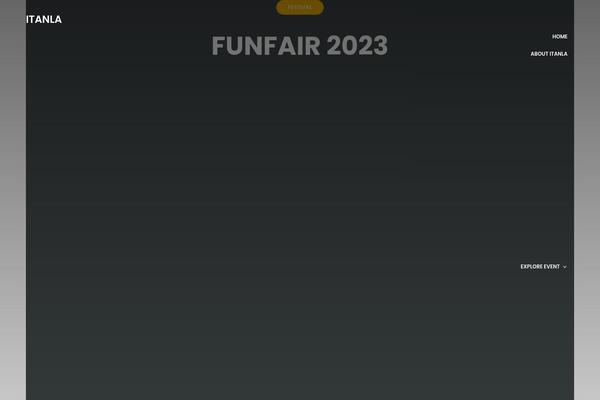Tap the ITANLA site title
Screen dimensions: 600x400
44,19
